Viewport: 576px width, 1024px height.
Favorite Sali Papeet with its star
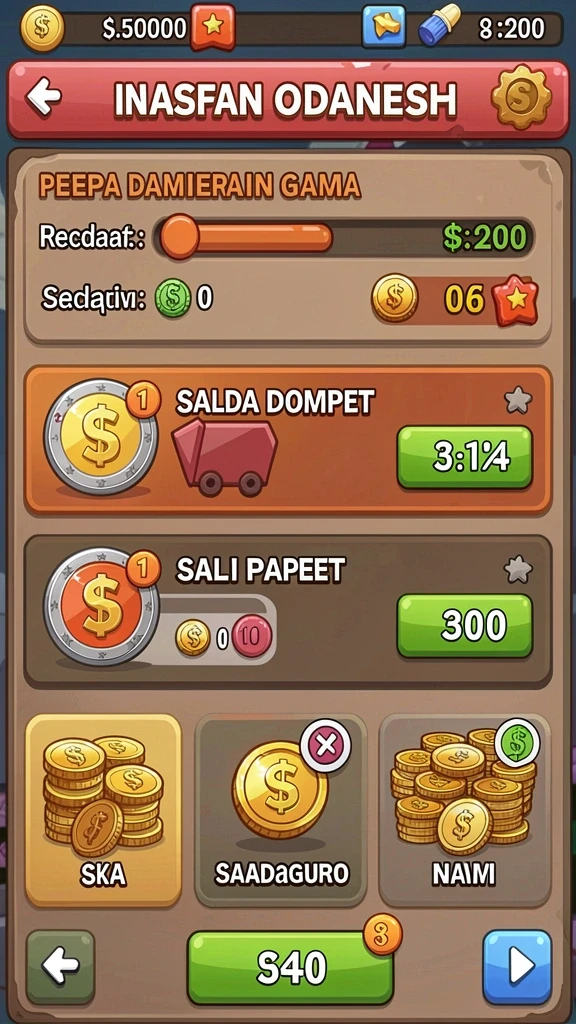(518, 569)
